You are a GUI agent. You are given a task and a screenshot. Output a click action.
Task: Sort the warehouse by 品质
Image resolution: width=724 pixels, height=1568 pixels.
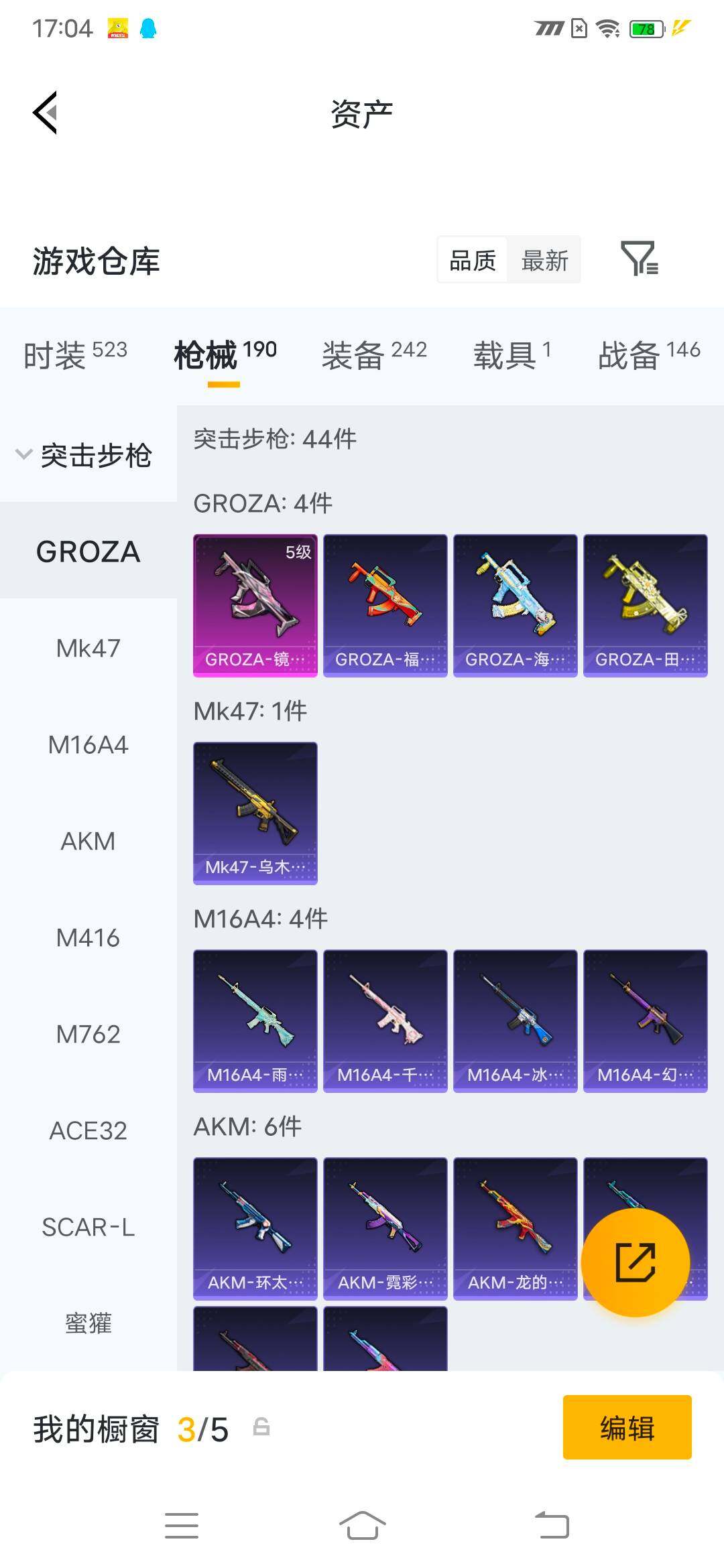tap(473, 260)
